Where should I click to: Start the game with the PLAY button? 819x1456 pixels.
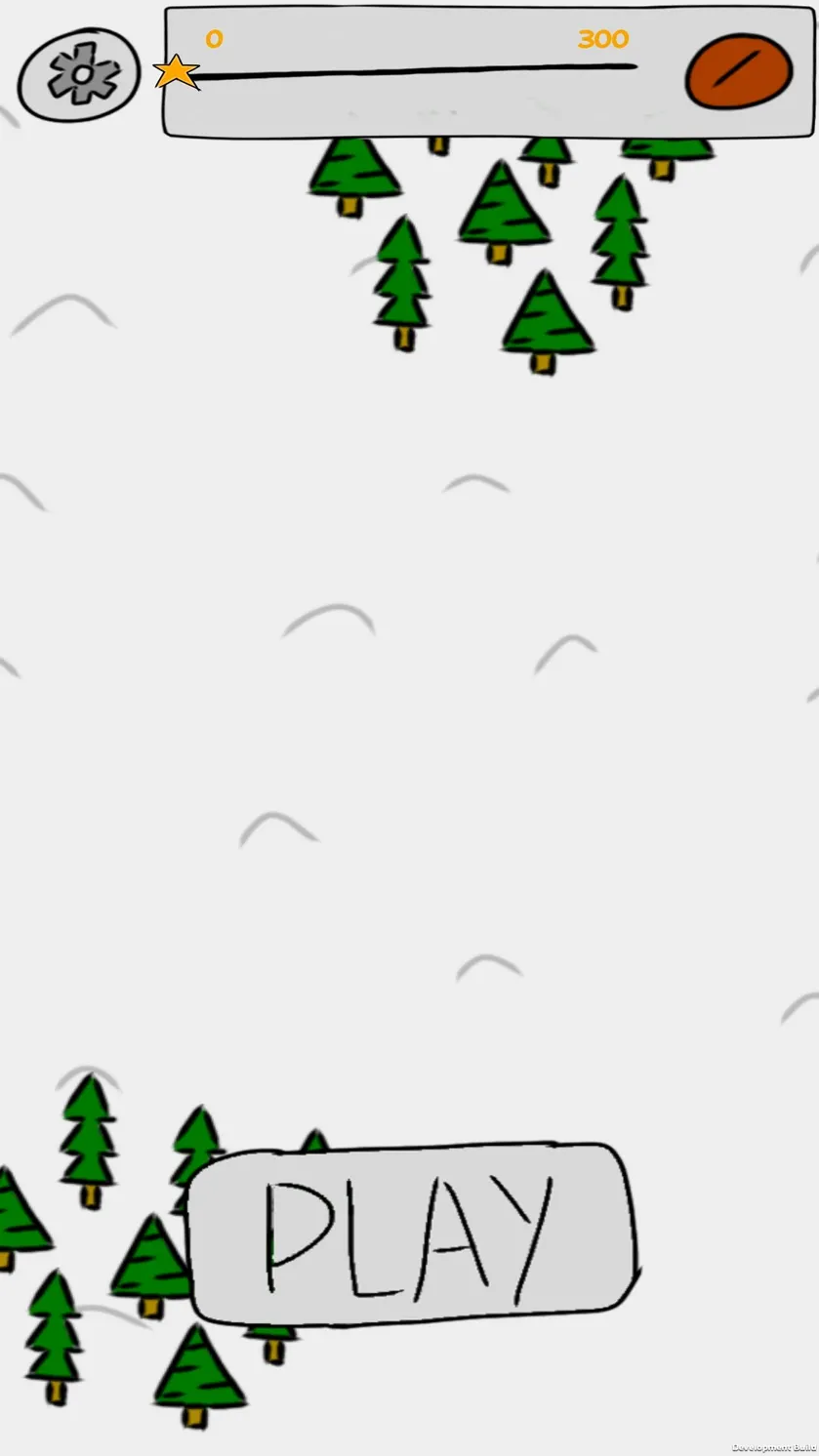coord(412,1234)
